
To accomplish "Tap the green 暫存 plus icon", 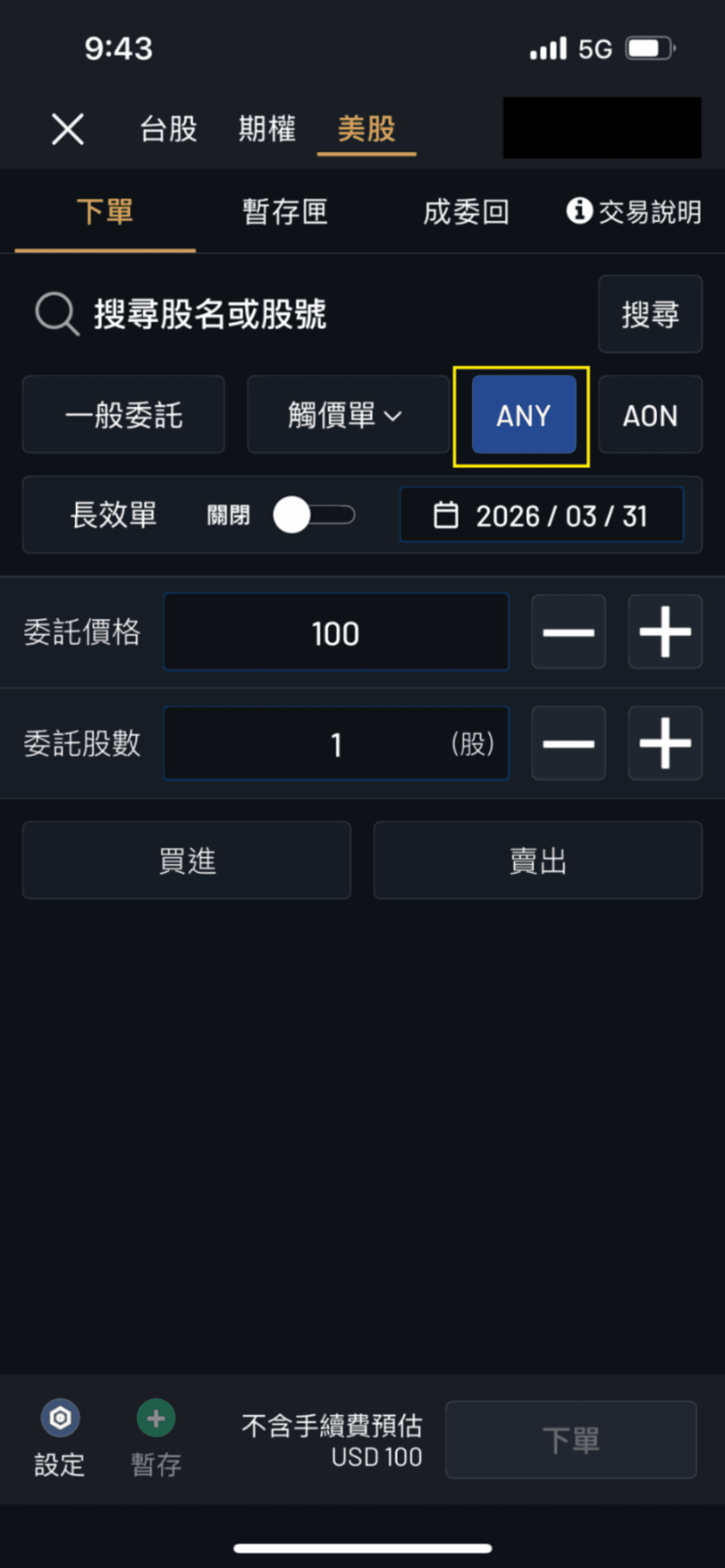I will 154,1418.
